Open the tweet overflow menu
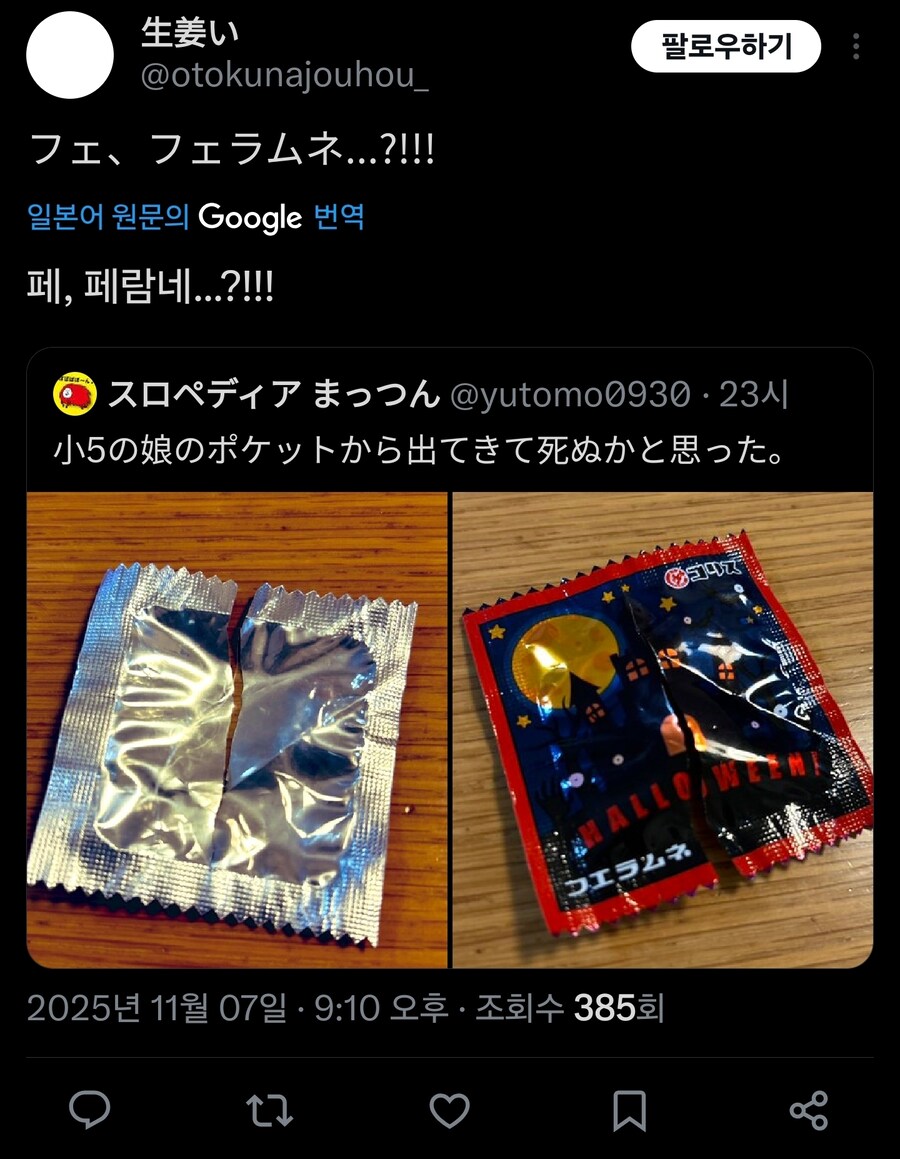Viewport: 900px width, 1159px height. click(x=856, y=47)
